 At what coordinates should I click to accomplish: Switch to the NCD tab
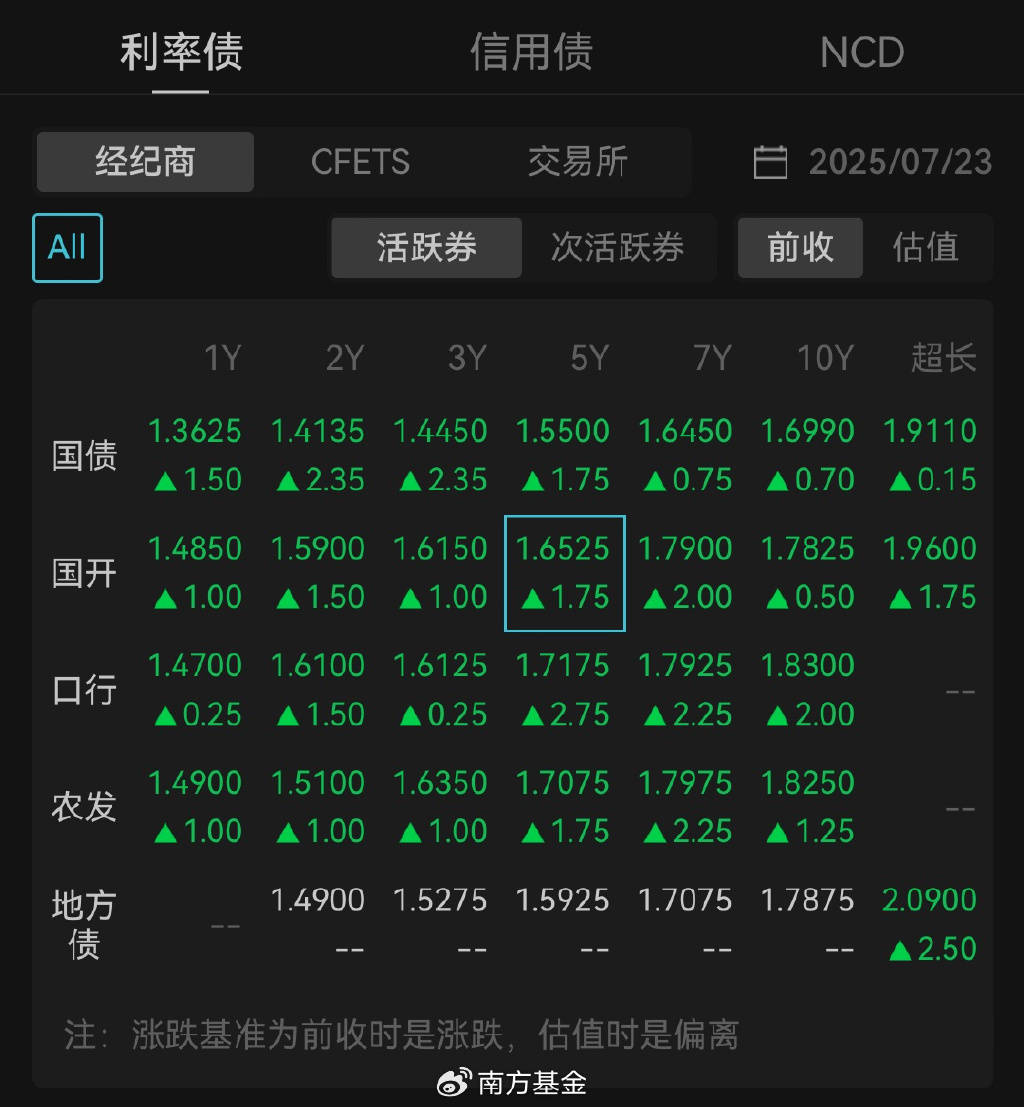pos(861,52)
